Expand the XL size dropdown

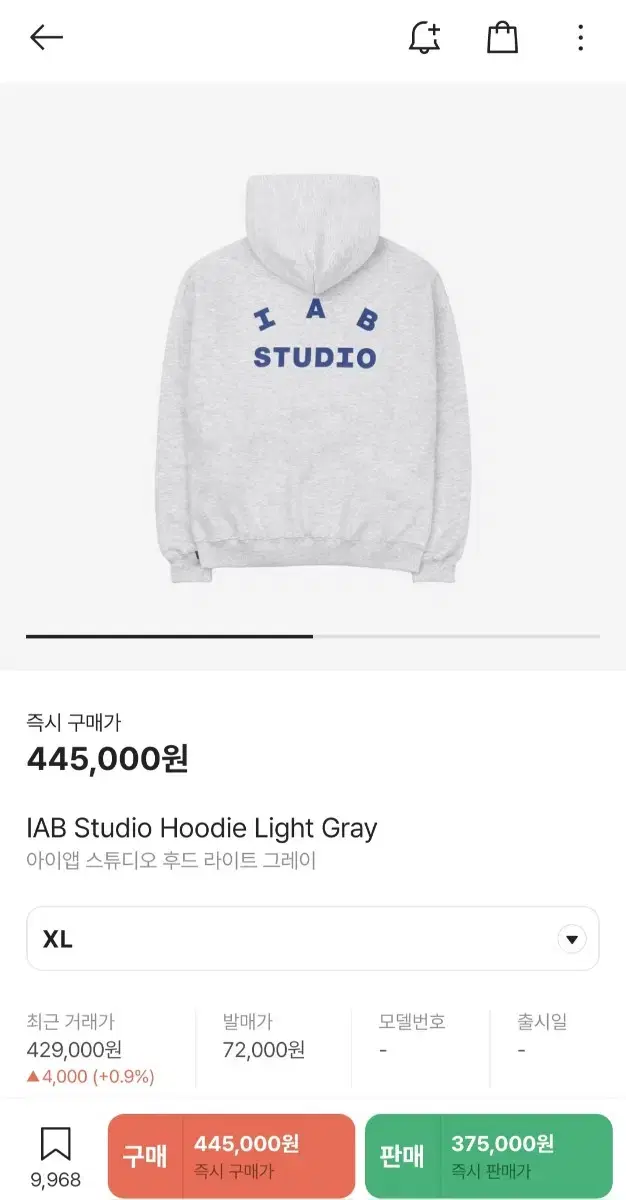pyautogui.click(x=312, y=939)
